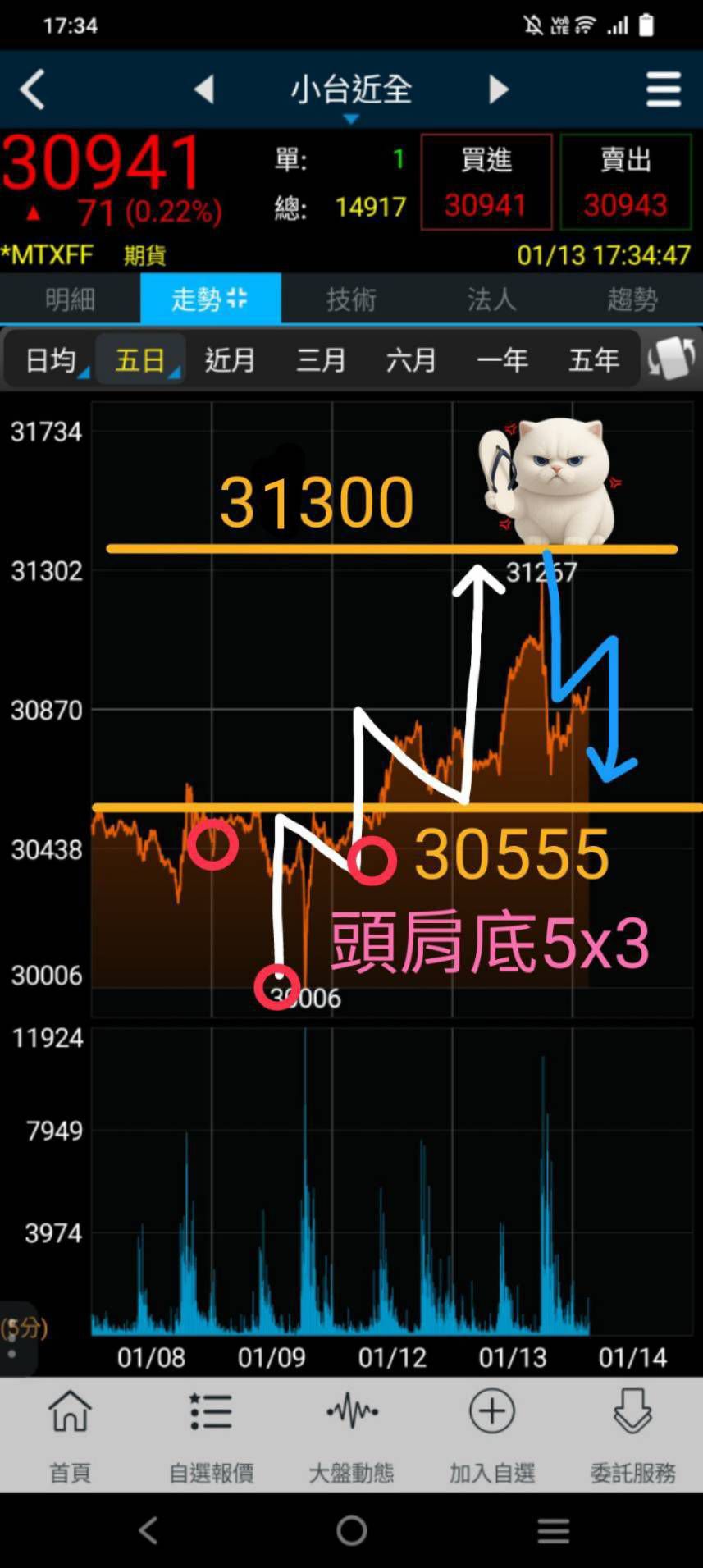Select the 一年 chart range
The width and height of the screenshot is (703, 1568).
(502, 360)
